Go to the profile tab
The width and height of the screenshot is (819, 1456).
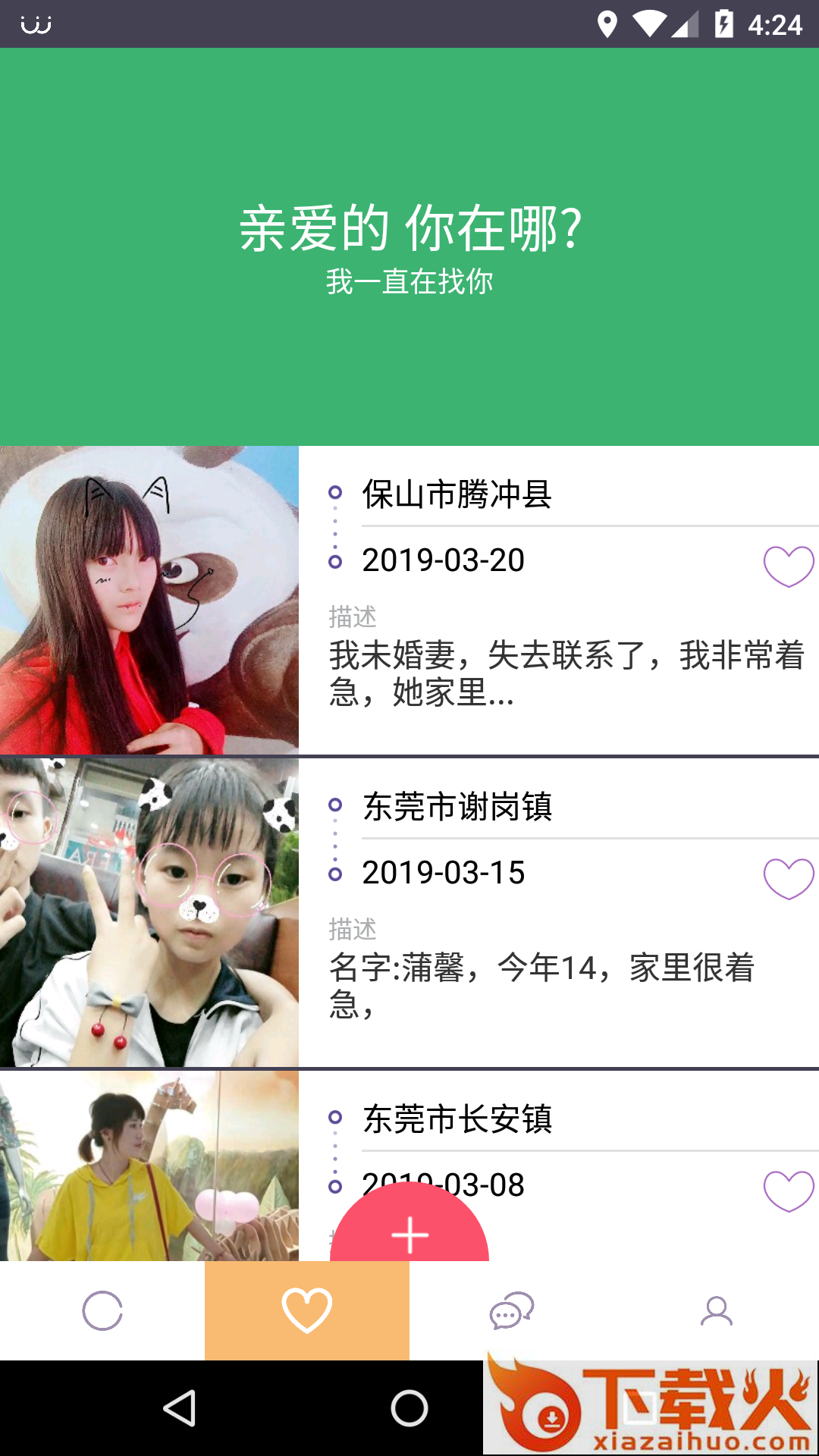pos(717,1310)
